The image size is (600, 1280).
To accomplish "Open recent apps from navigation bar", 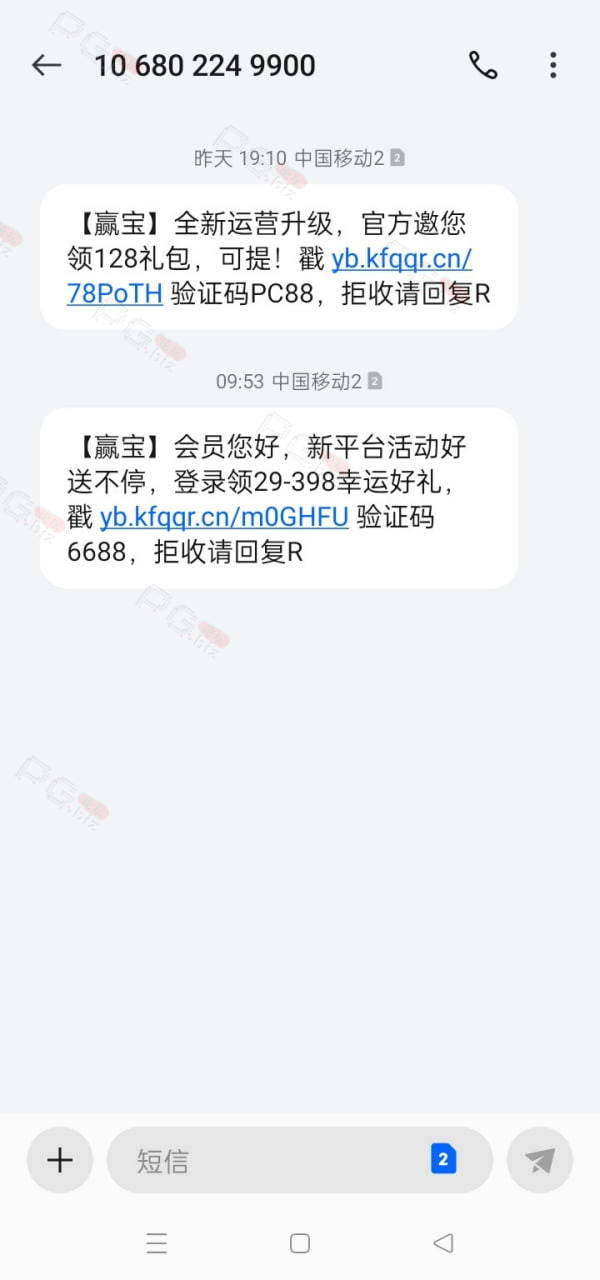I will click(157, 1243).
